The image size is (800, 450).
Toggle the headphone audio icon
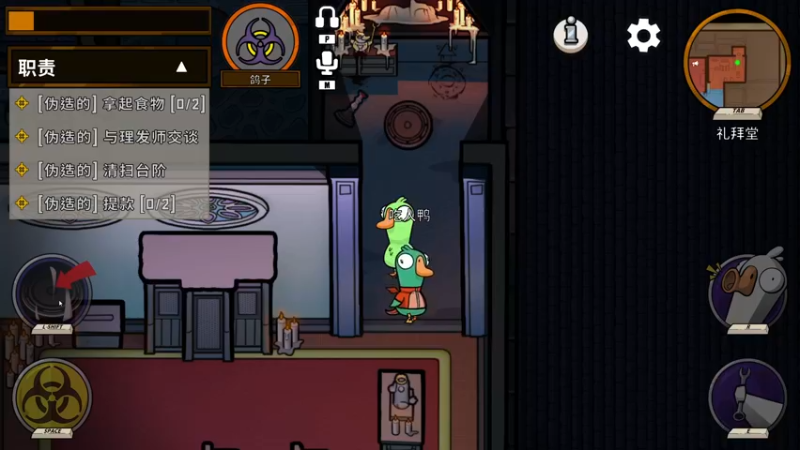[326, 18]
